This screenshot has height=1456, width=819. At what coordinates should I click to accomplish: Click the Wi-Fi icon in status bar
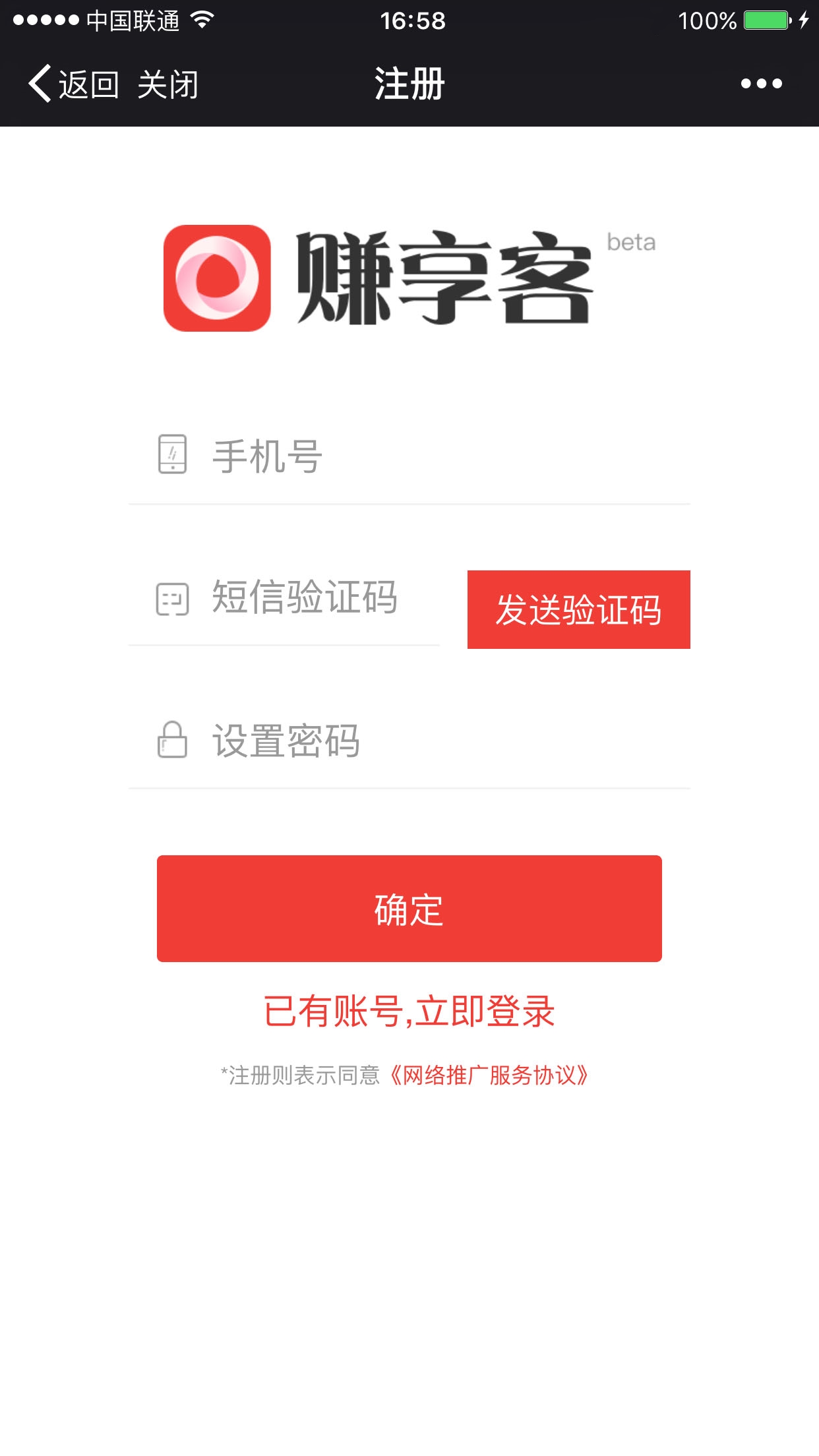(200, 20)
